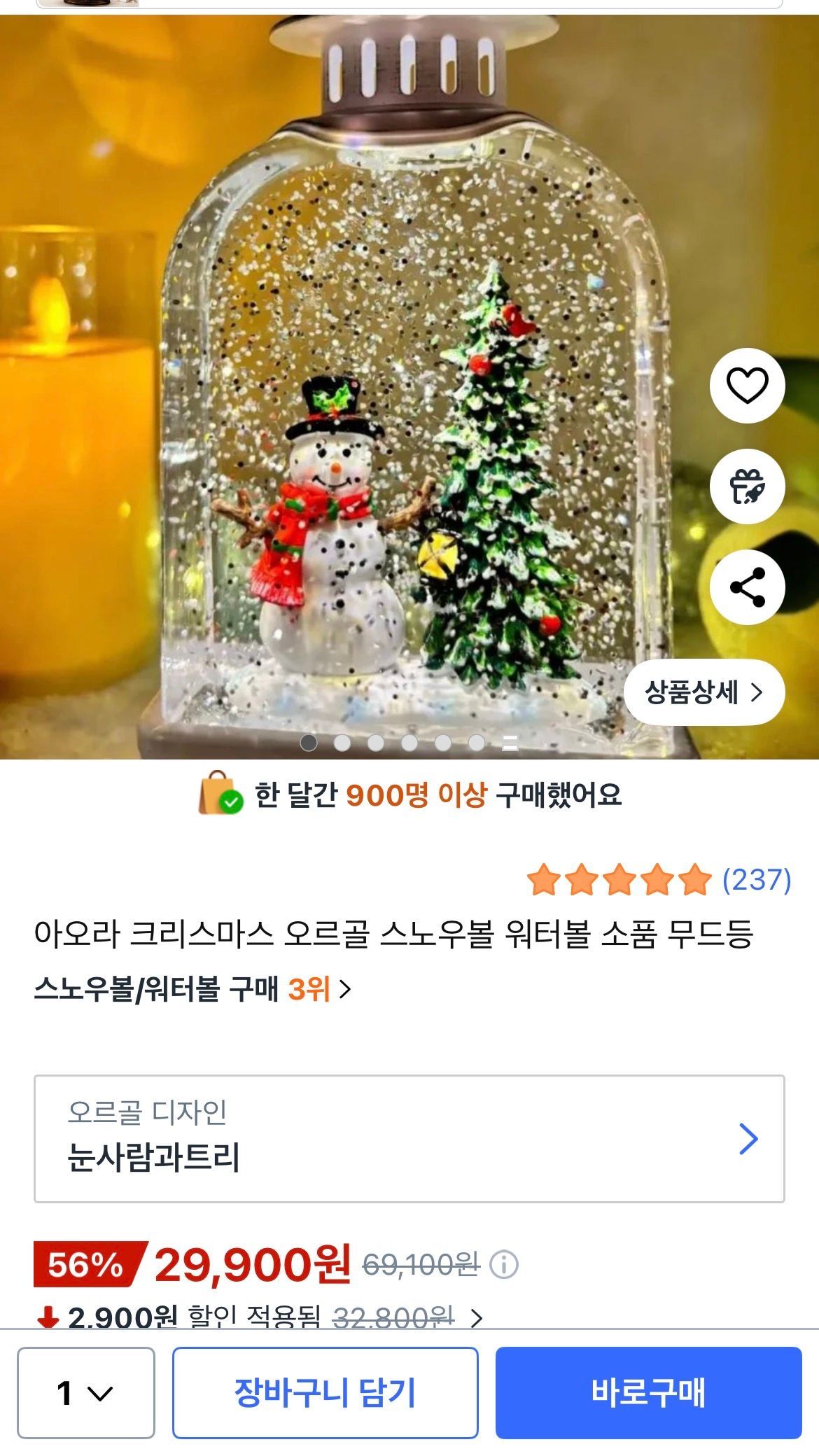Screen dimensions: 819x1456
Task: Add product to wishlist with heart icon
Action: pyautogui.click(x=747, y=385)
